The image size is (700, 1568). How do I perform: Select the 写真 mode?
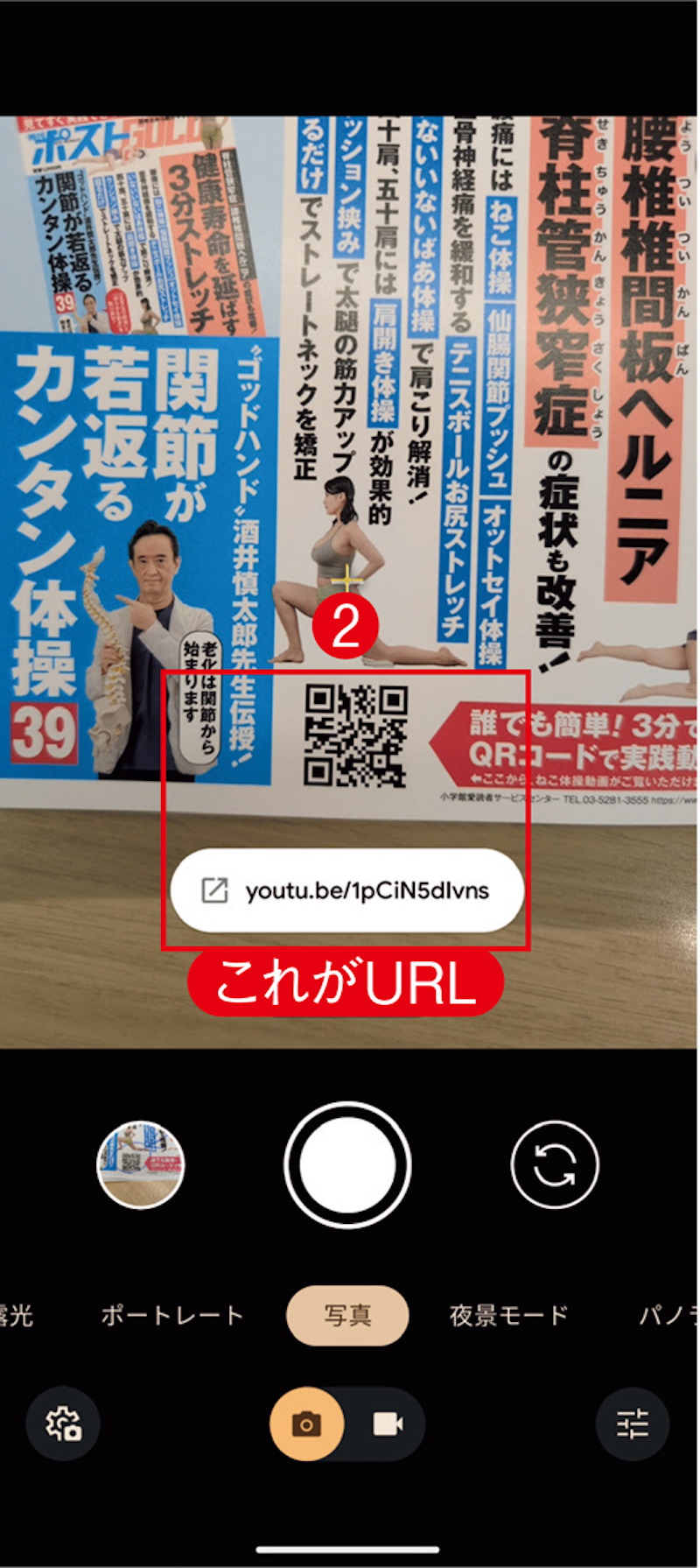click(x=347, y=1315)
